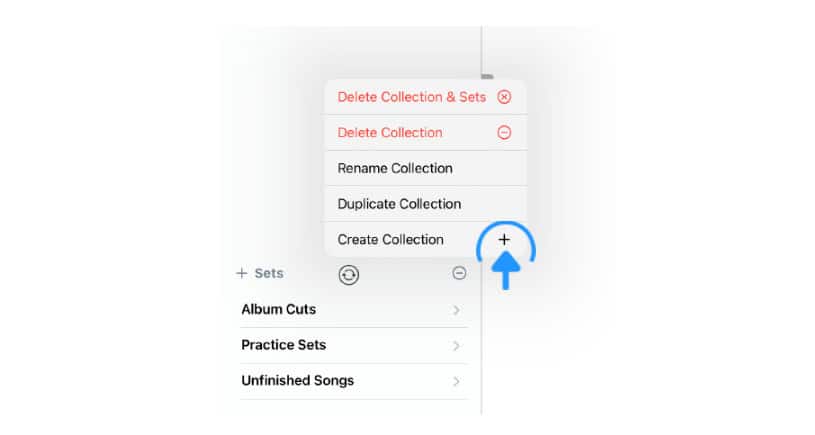Viewport: 815px width, 435px height.
Task: Open the Unfinished Songs collection
Action: tap(352, 381)
